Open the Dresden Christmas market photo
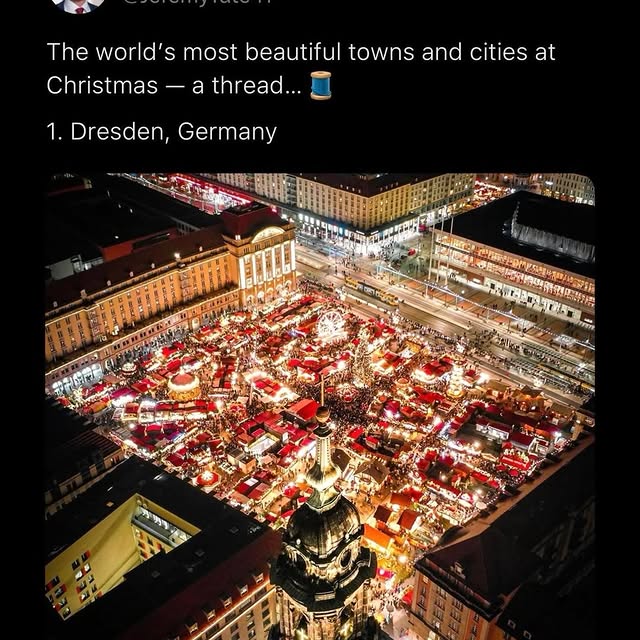 [320, 406]
